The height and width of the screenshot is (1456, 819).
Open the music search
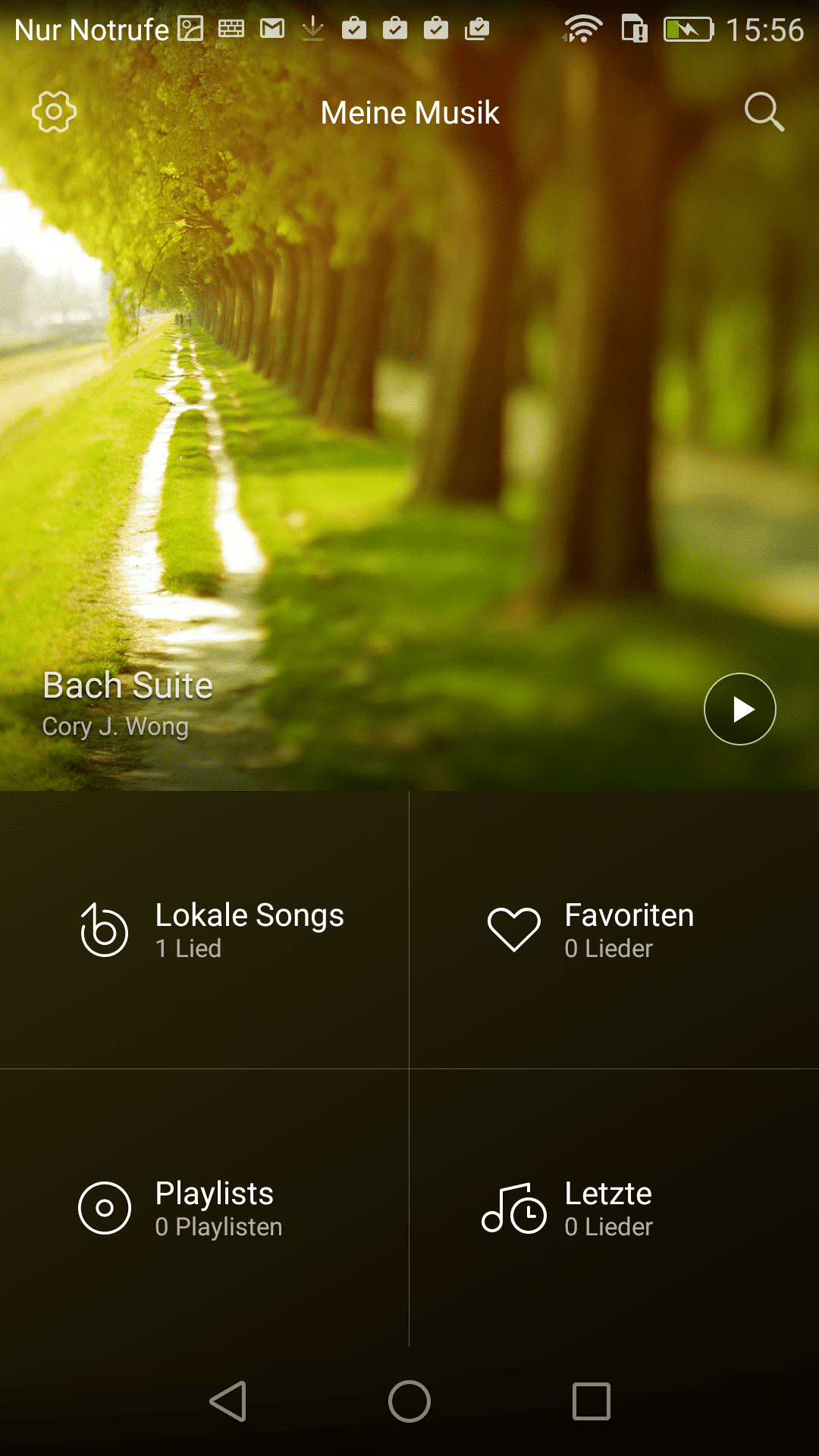[x=764, y=112]
